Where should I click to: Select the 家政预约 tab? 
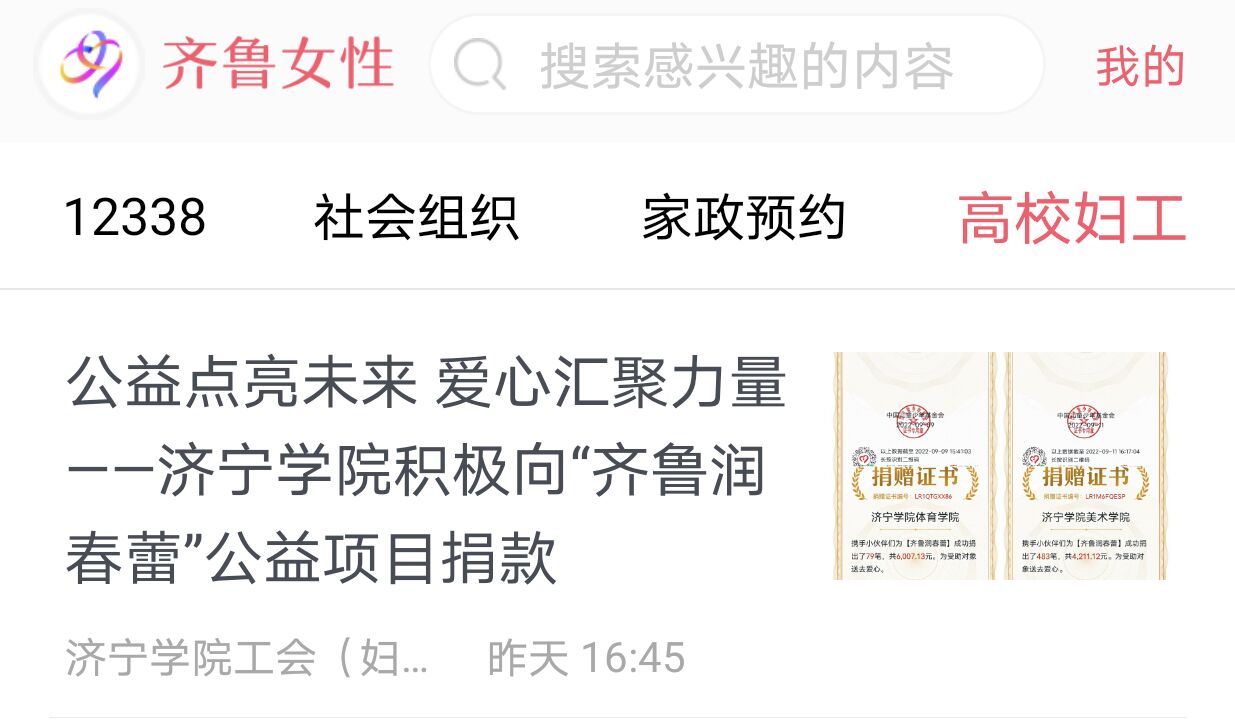coord(743,218)
